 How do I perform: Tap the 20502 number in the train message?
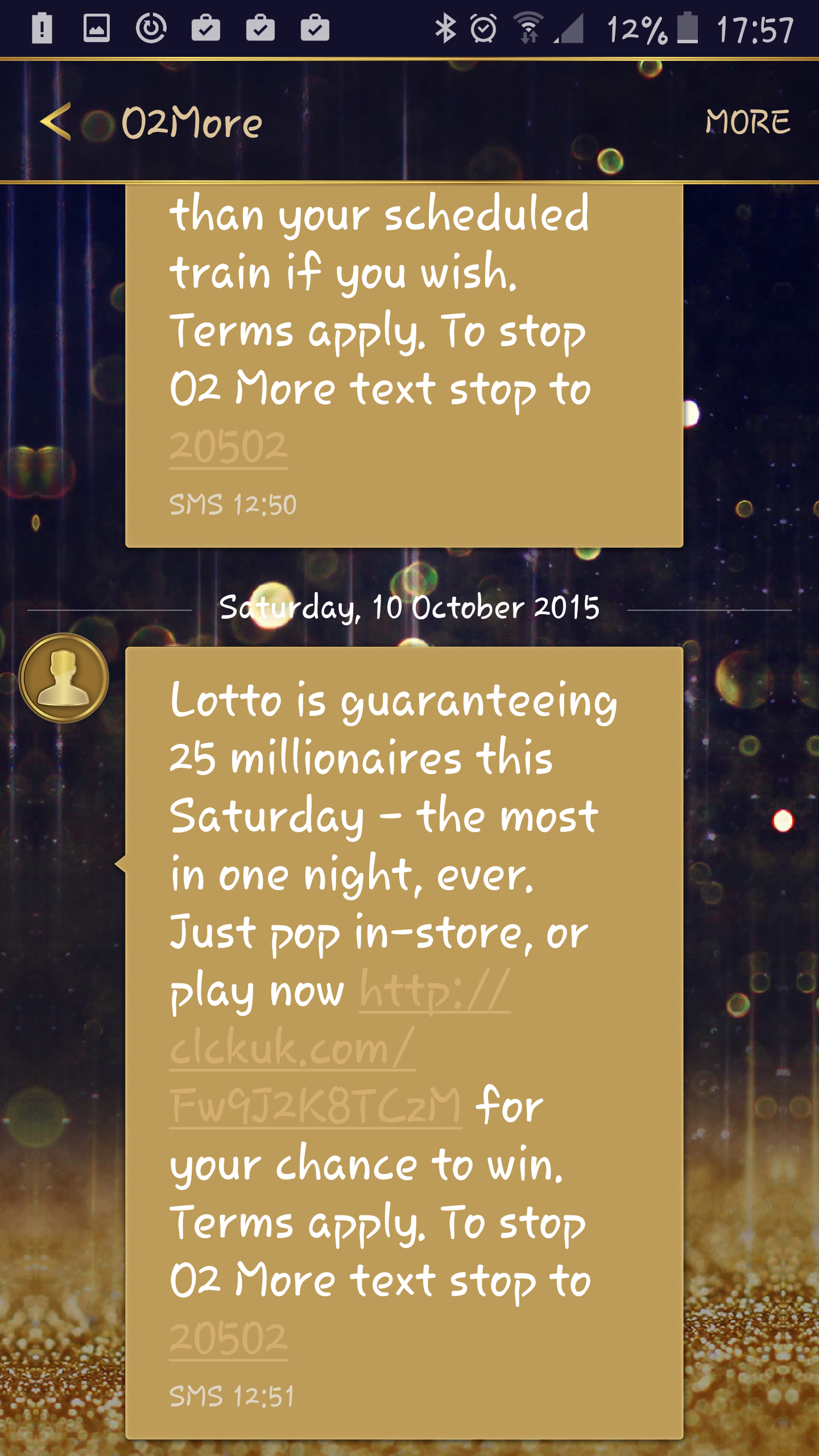(x=229, y=447)
